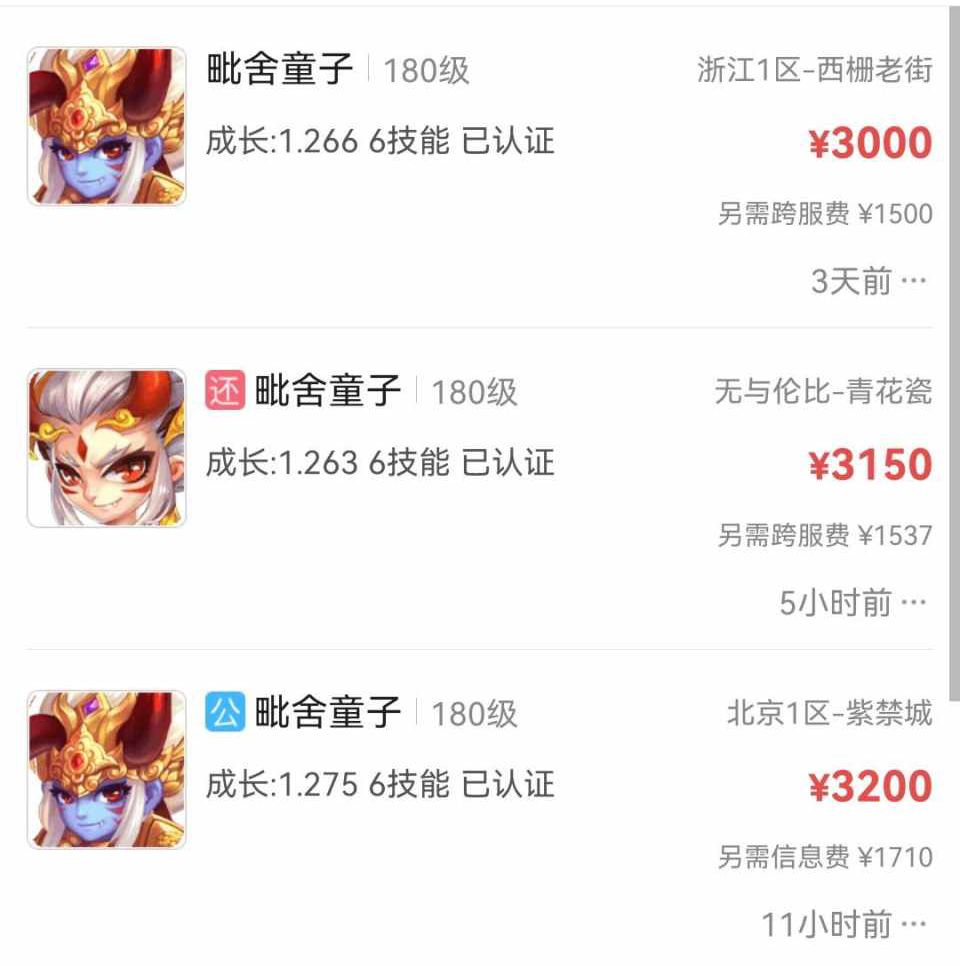Open more options menu on third listing

pyautogui.click(x=916, y=925)
